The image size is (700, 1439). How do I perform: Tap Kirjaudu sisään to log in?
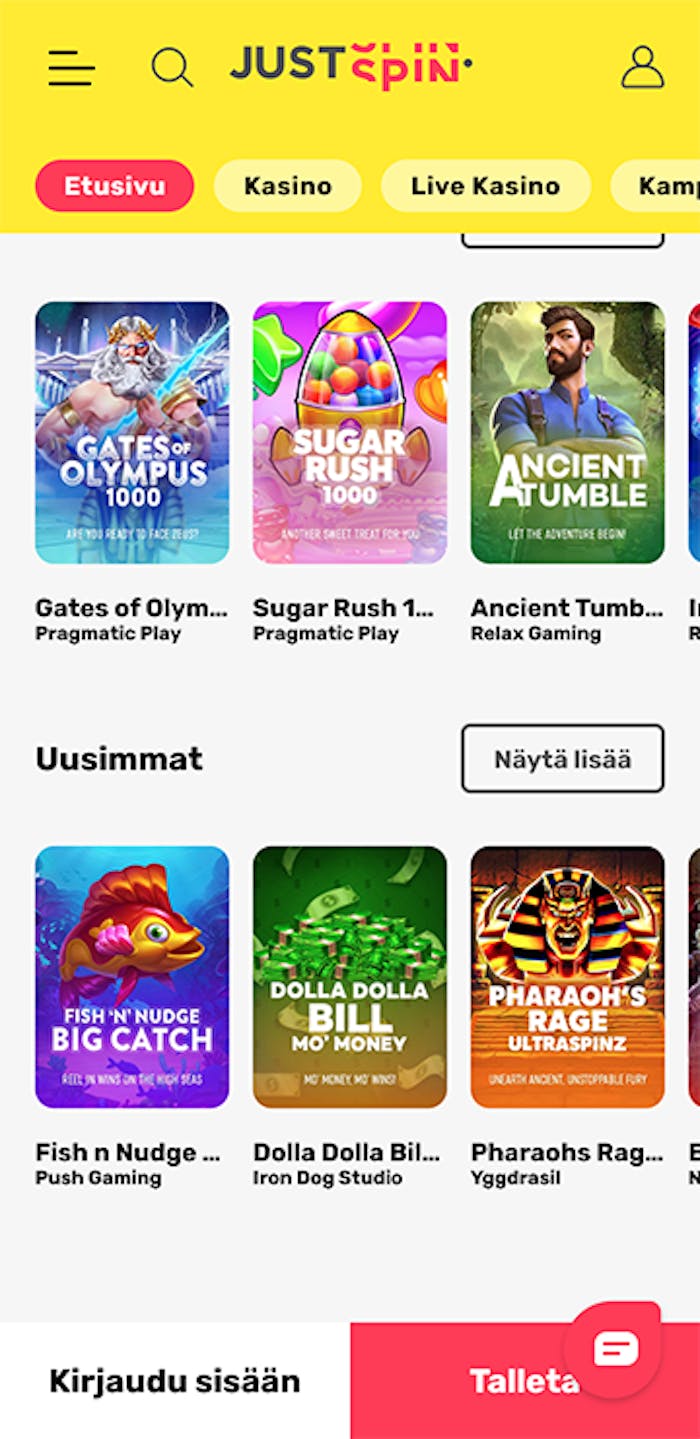[x=175, y=1381]
